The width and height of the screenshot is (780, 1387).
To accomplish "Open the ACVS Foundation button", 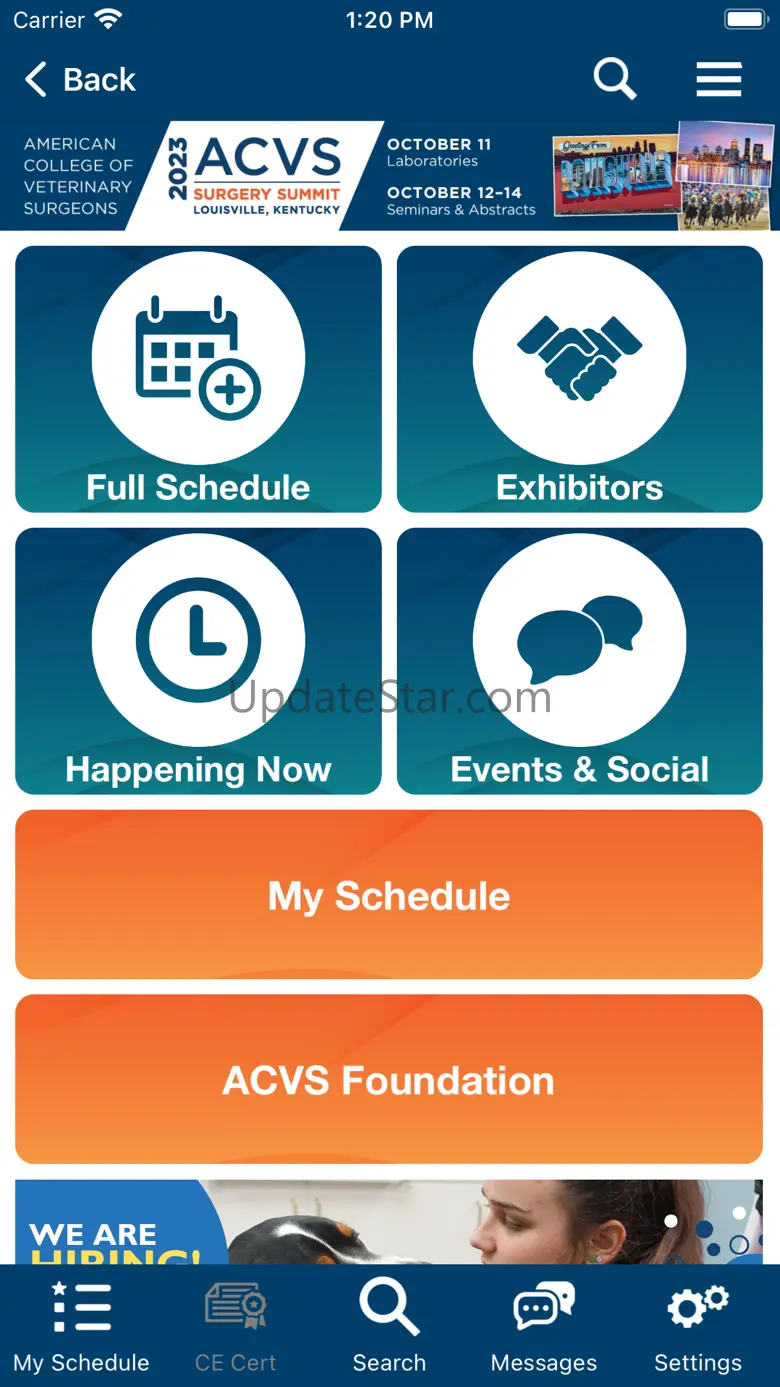I will point(389,1079).
